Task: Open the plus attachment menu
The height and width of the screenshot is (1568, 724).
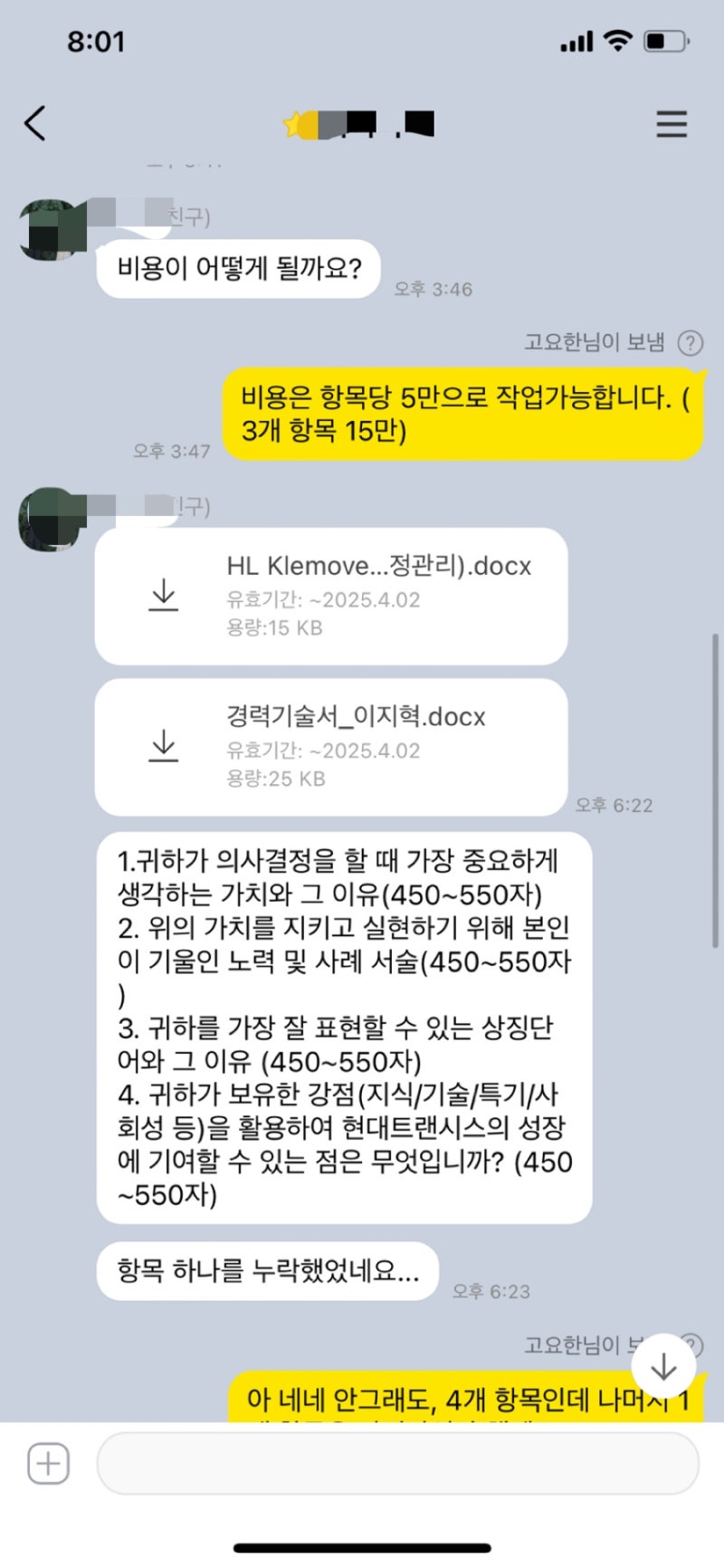Action: [x=48, y=1463]
